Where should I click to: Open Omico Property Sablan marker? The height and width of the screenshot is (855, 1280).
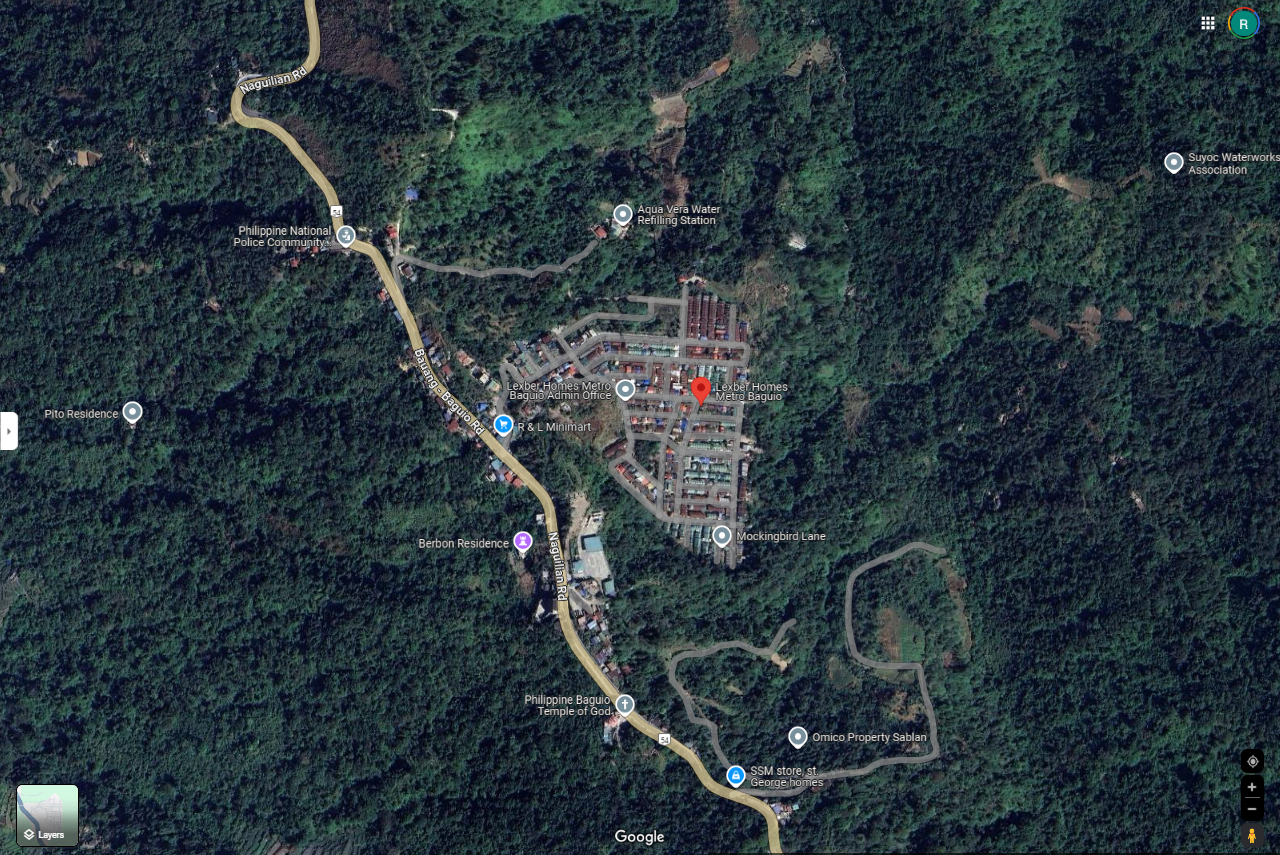[x=797, y=737]
